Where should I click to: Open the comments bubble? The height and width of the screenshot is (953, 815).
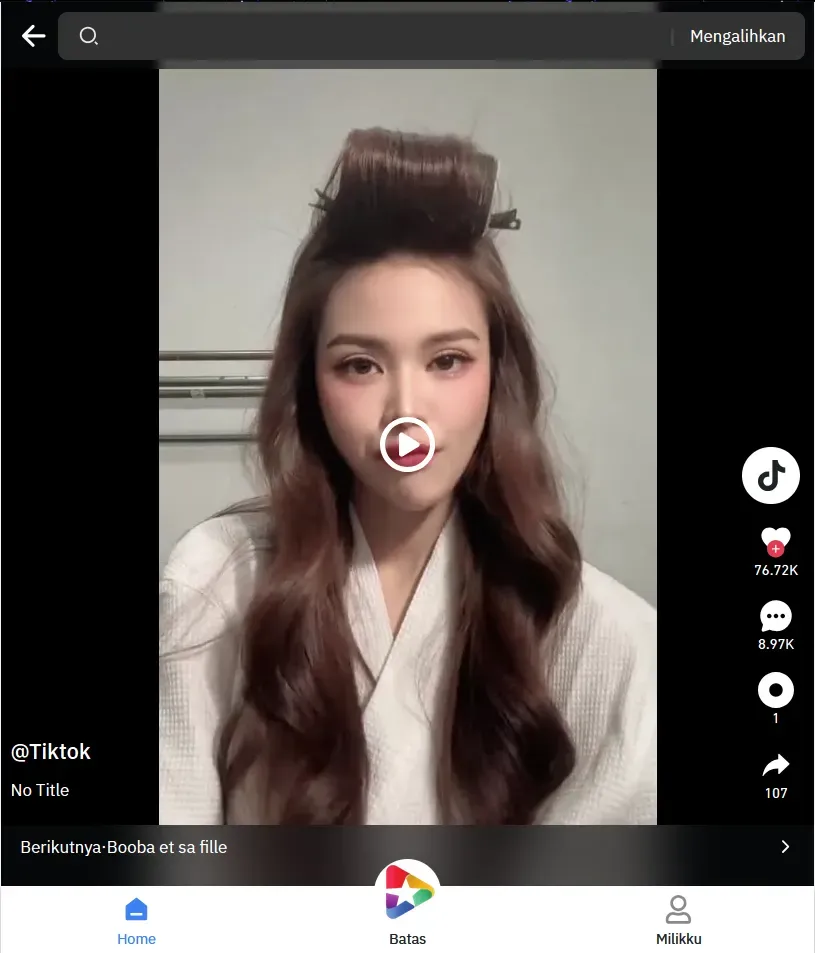(775, 616)
